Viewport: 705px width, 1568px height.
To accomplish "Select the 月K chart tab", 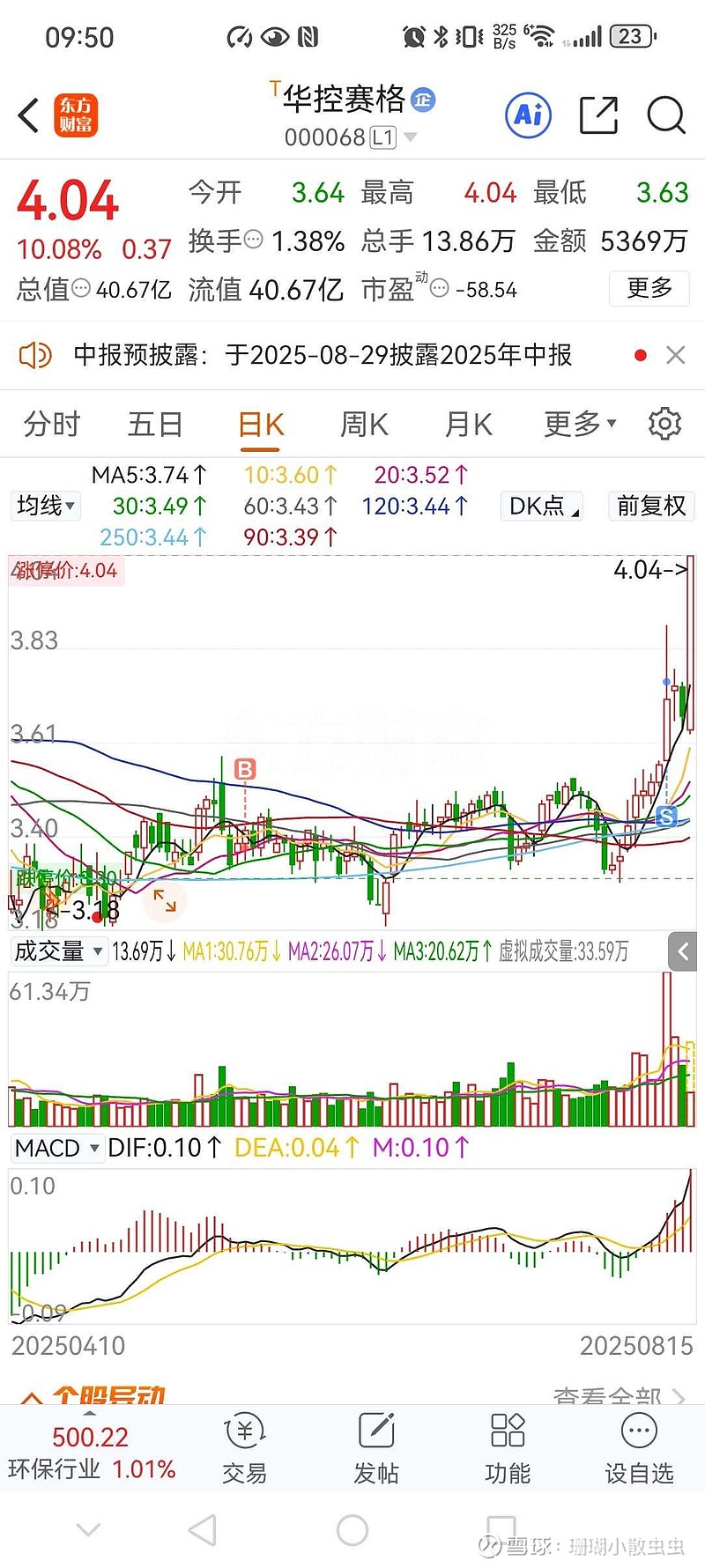I will pyautogui.click(x=468, y=425).
